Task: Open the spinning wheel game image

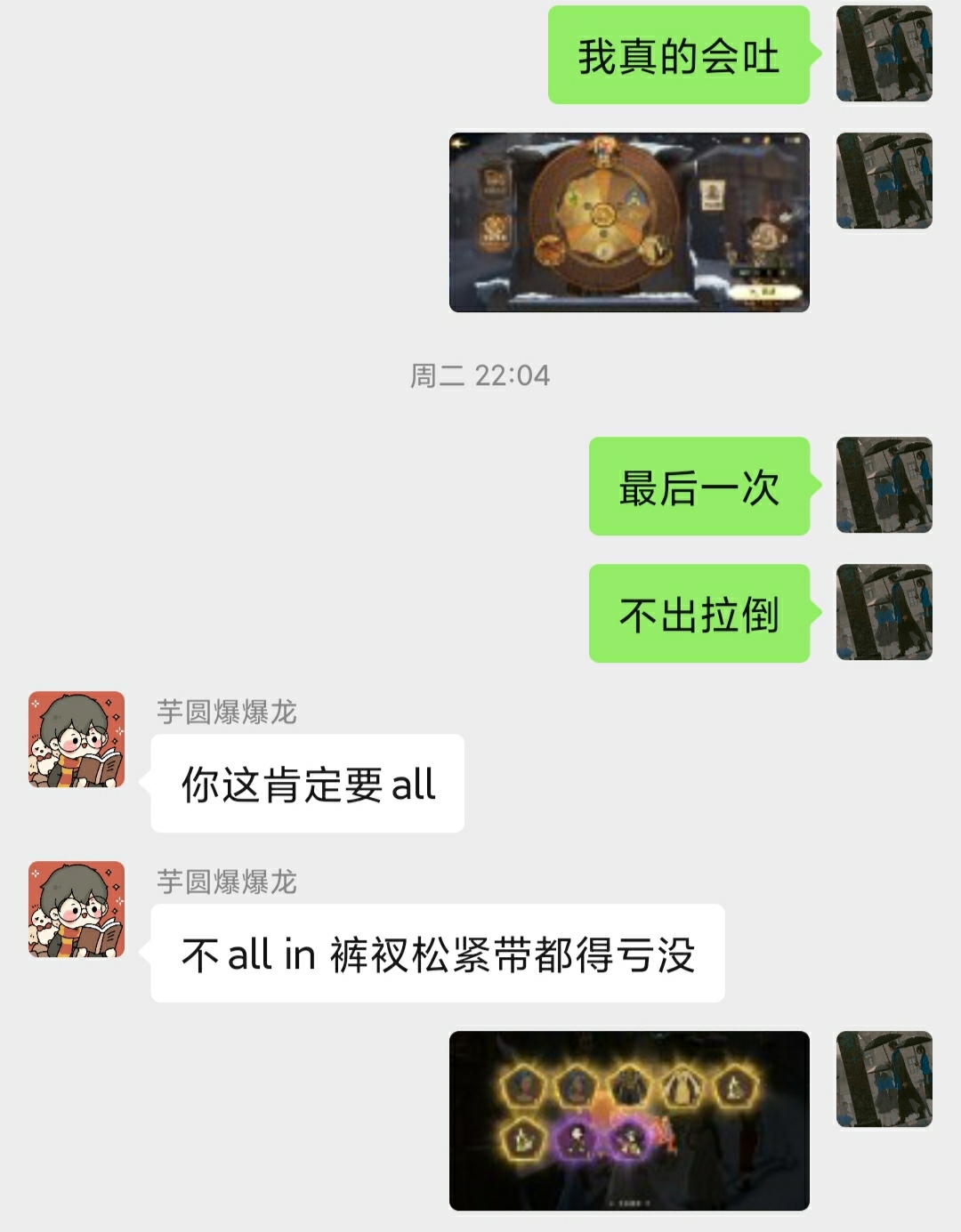Action: [x=629, y=222]
